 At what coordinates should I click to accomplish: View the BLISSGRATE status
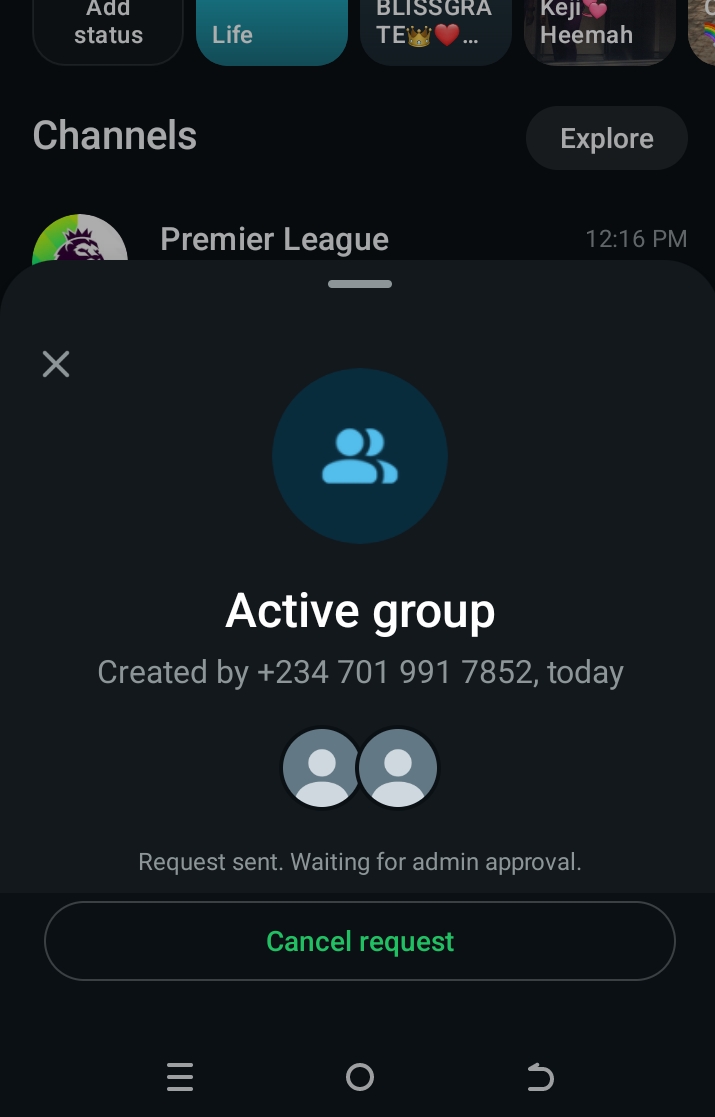435,30
